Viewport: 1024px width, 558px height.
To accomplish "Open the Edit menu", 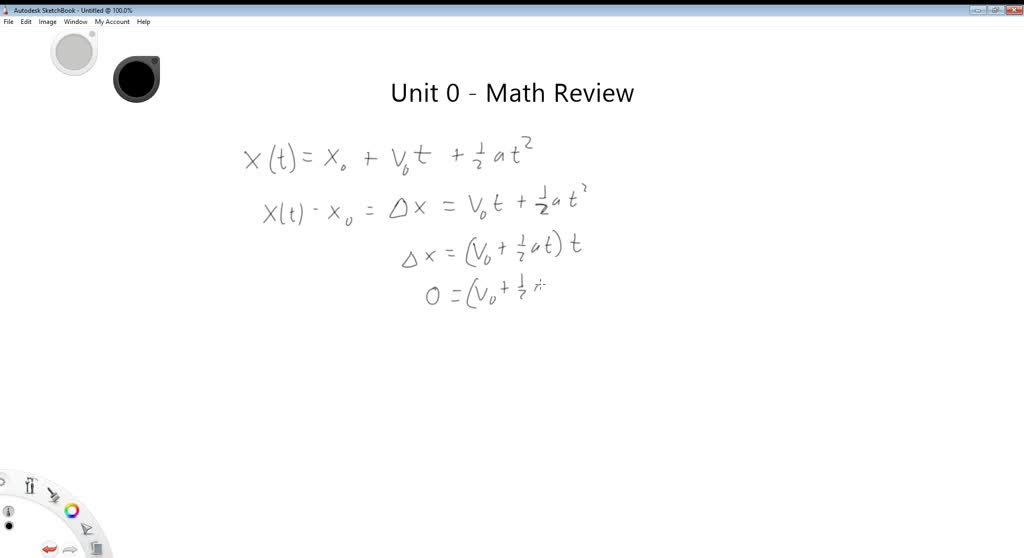I will (x=26, y=21).
